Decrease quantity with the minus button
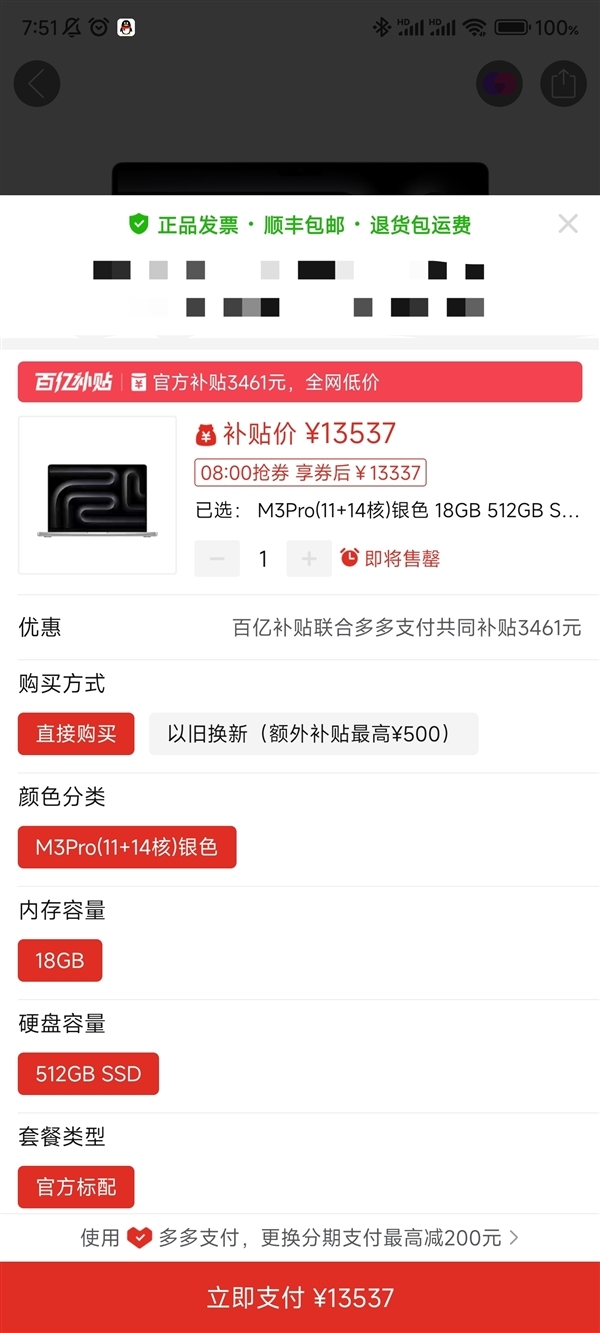600x1333 pixels. coord(217,559)
